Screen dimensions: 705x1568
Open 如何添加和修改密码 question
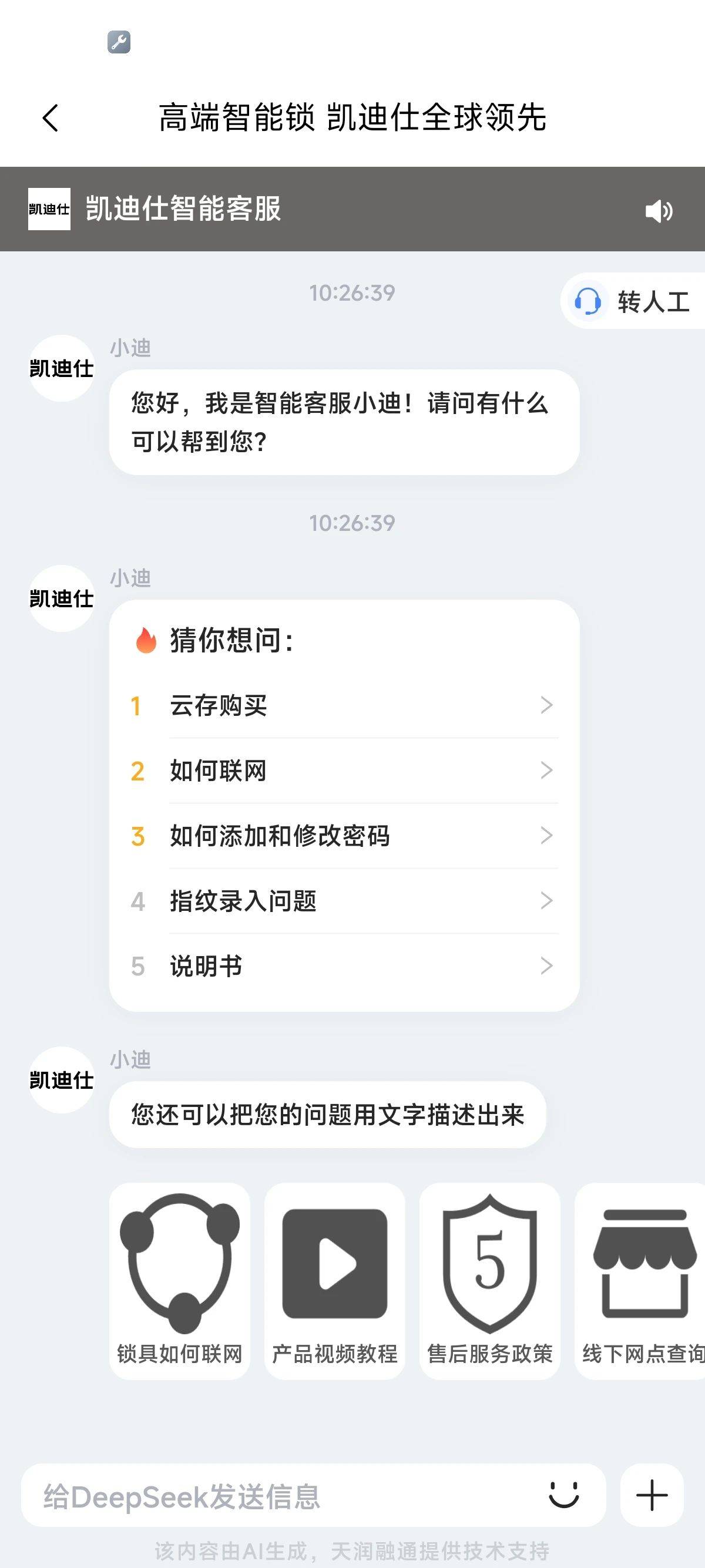[x=344, y=836]
